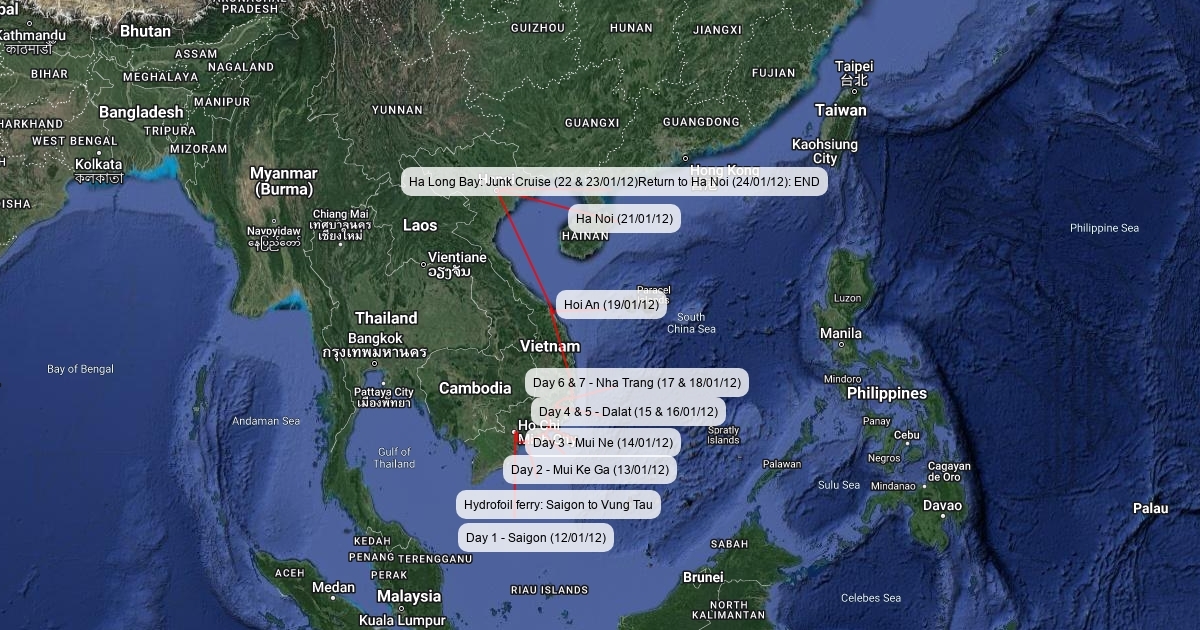The image size is (1200, 630).
Task: Select the Day 3 - Mui Ne label
Action: tap(603, 443)
